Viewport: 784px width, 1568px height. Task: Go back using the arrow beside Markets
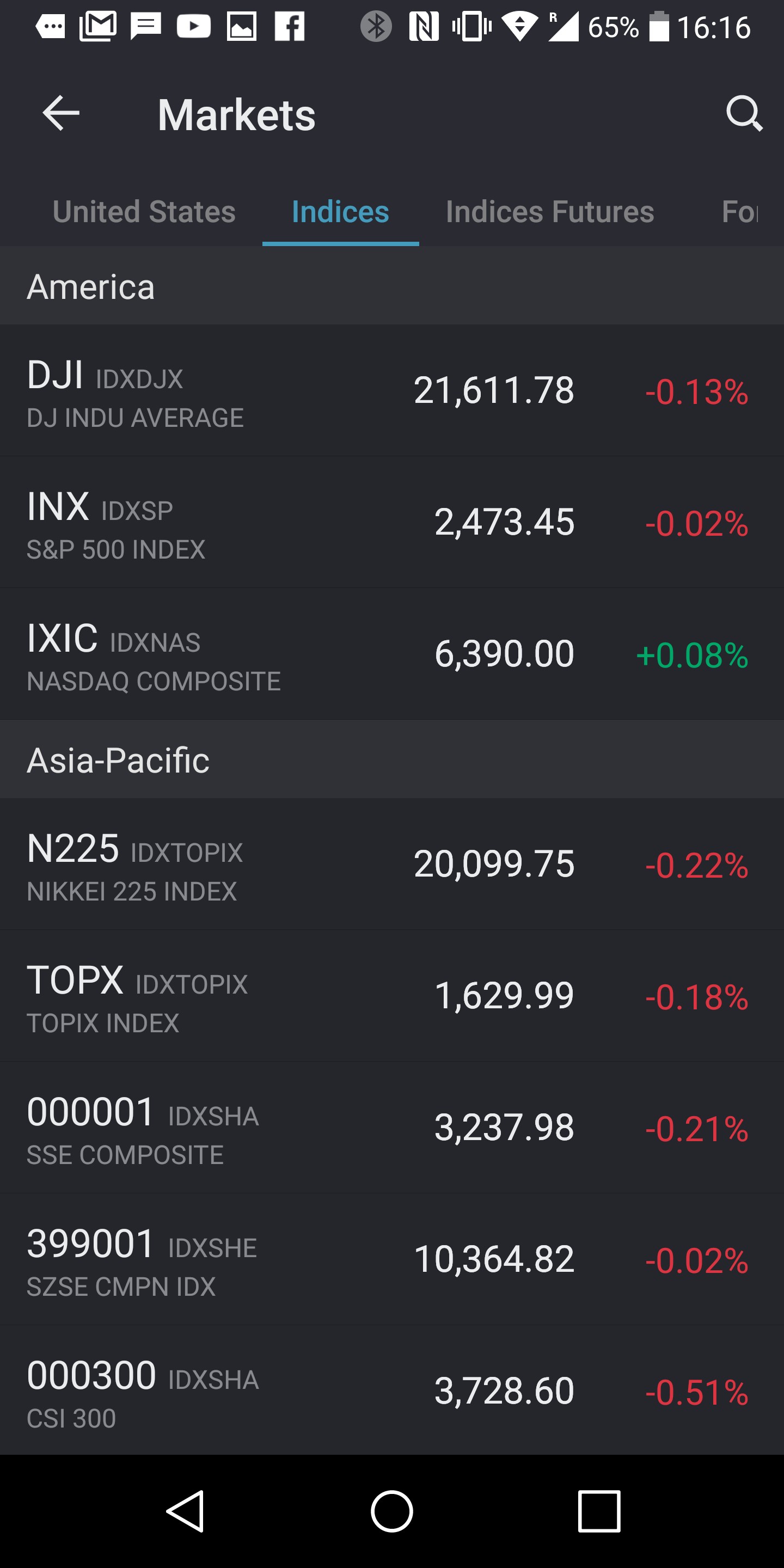61,113
